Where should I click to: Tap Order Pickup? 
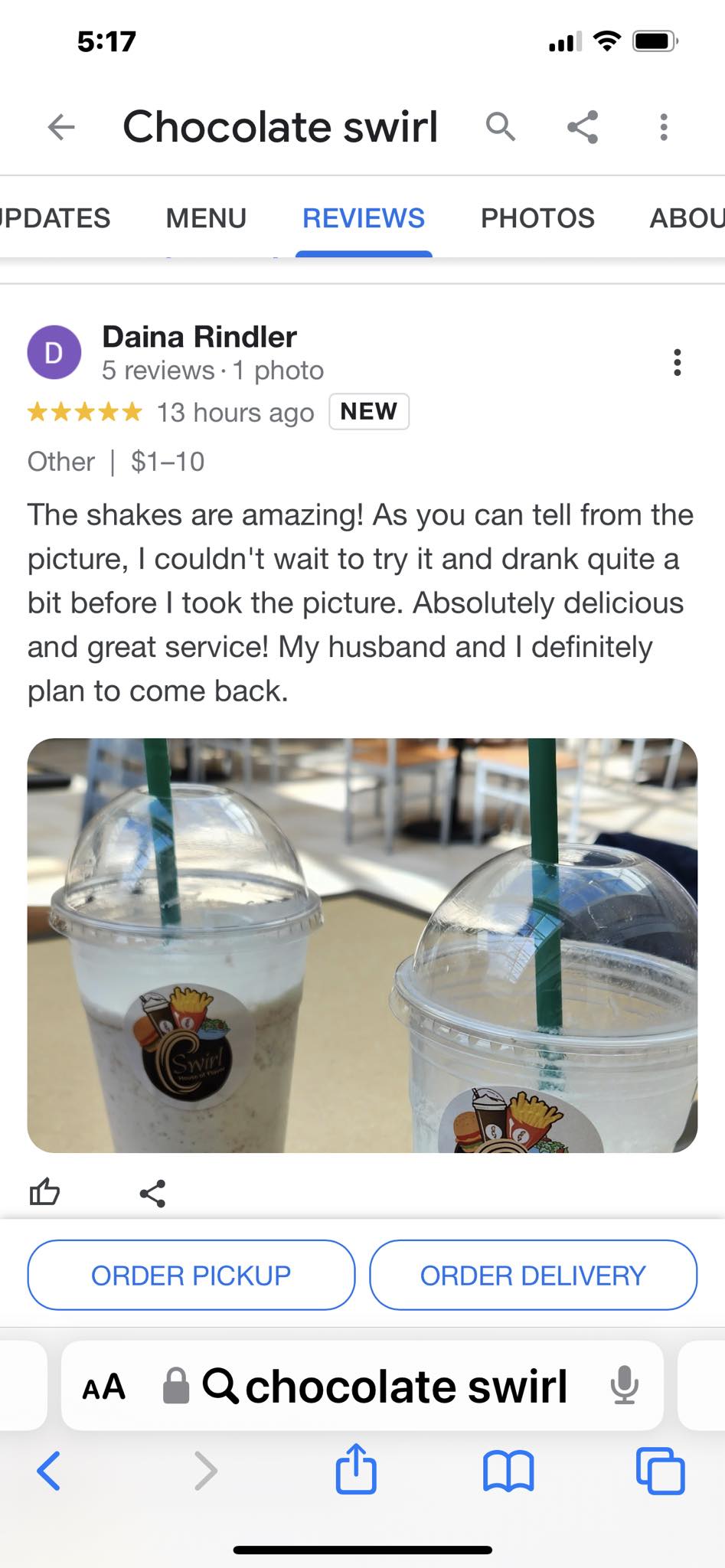tap(191, 1276)
